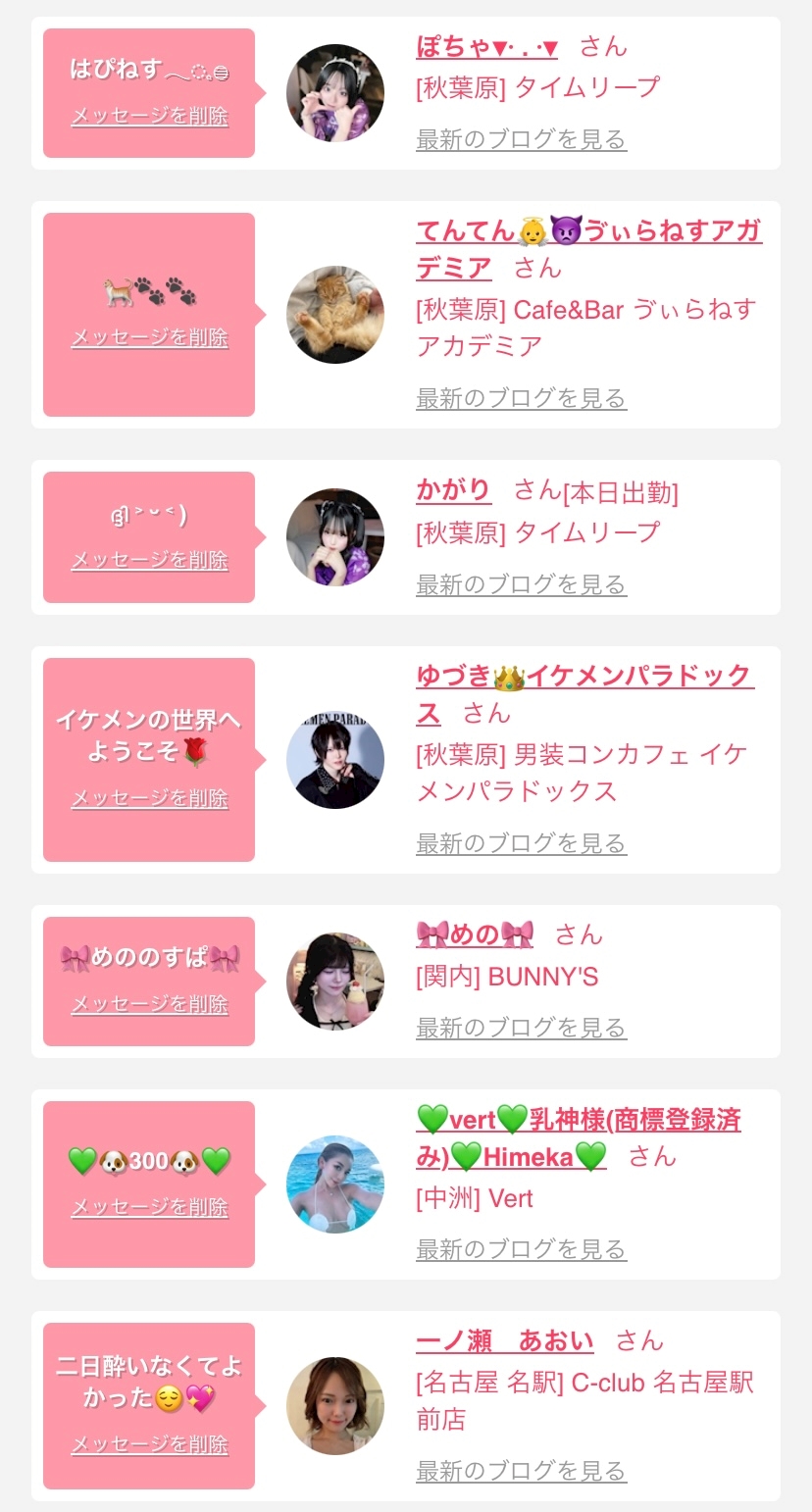
Task: Delete the 二日酔いなくてよかった message
Action: 149,1445
